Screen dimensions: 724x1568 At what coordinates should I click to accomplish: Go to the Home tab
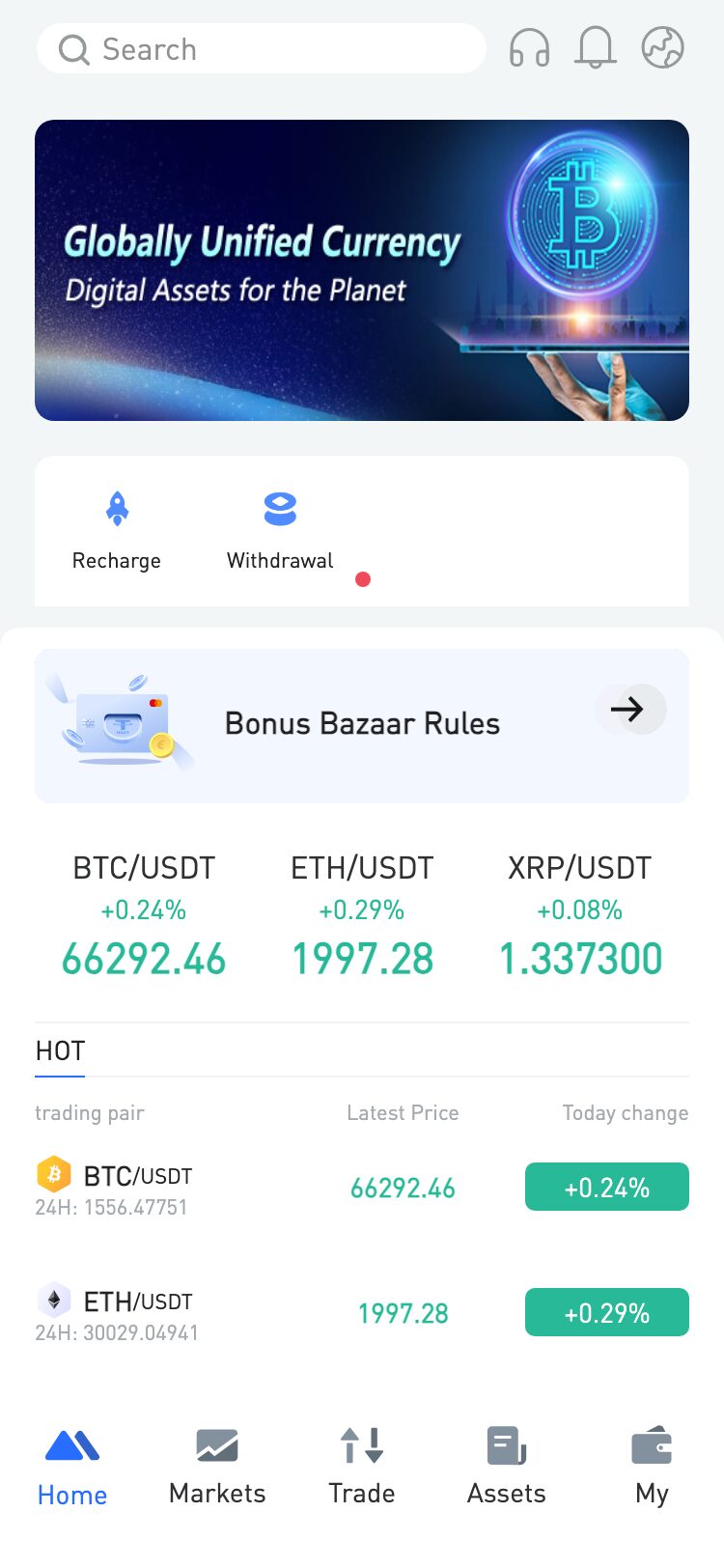72,1468
